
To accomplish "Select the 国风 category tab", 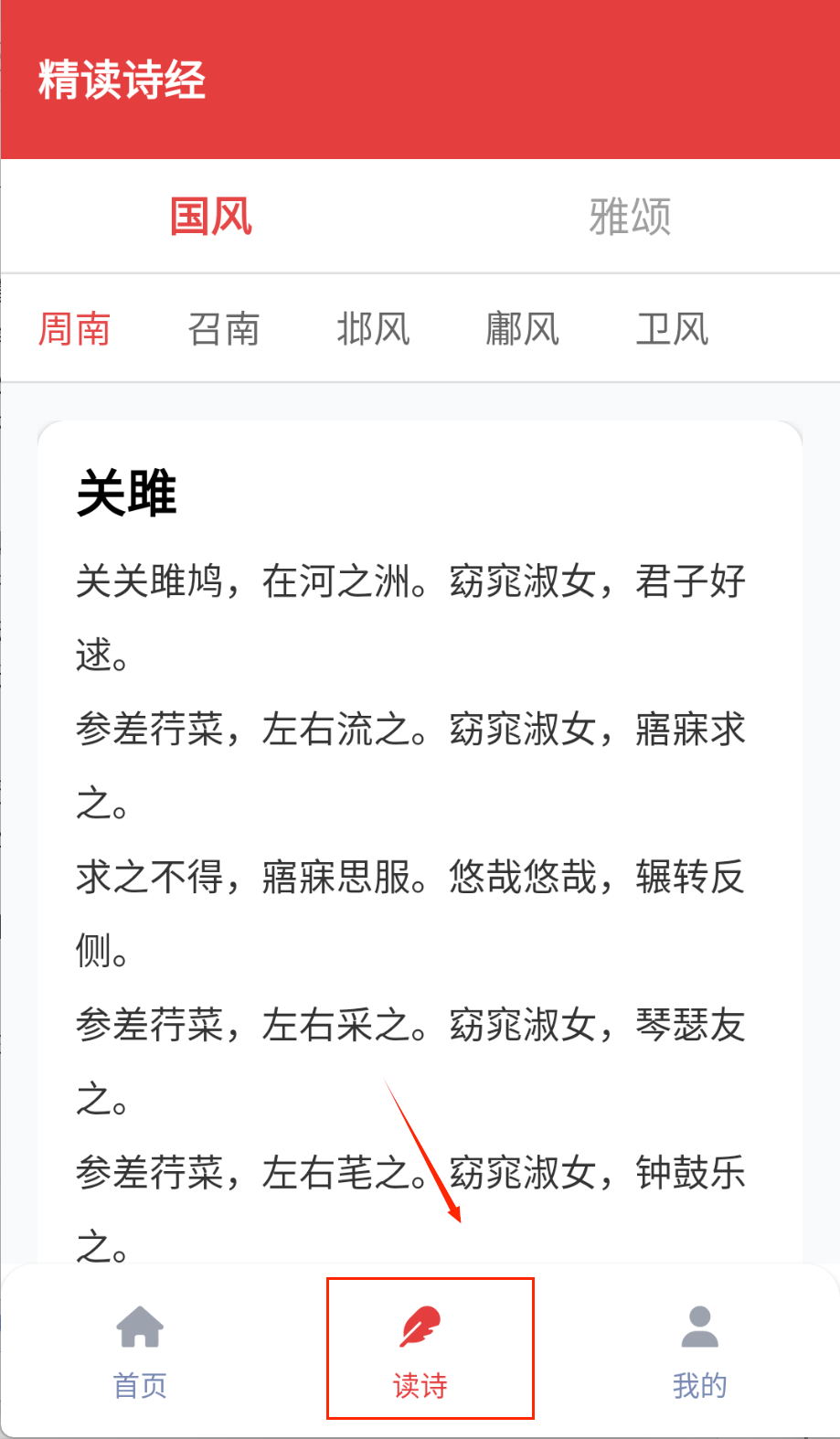I will click(211, 216).
